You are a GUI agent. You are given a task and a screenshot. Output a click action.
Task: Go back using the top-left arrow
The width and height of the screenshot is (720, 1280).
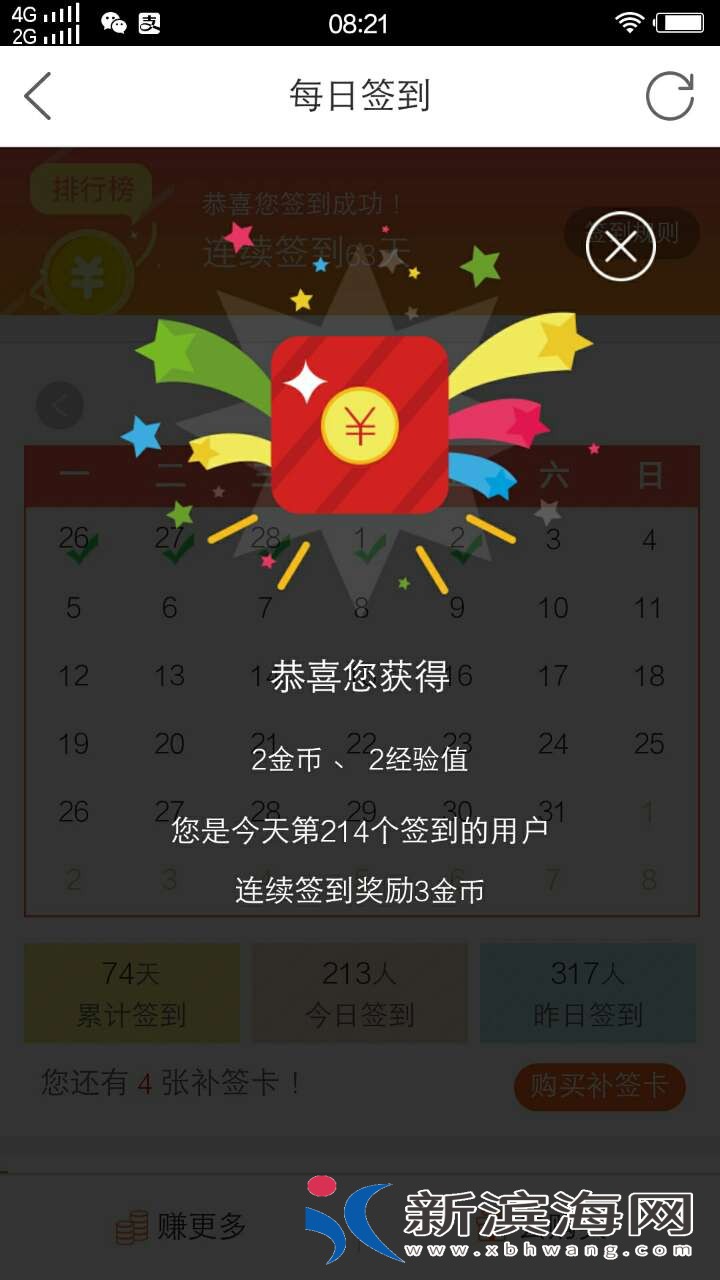click(x=38, y=96)
